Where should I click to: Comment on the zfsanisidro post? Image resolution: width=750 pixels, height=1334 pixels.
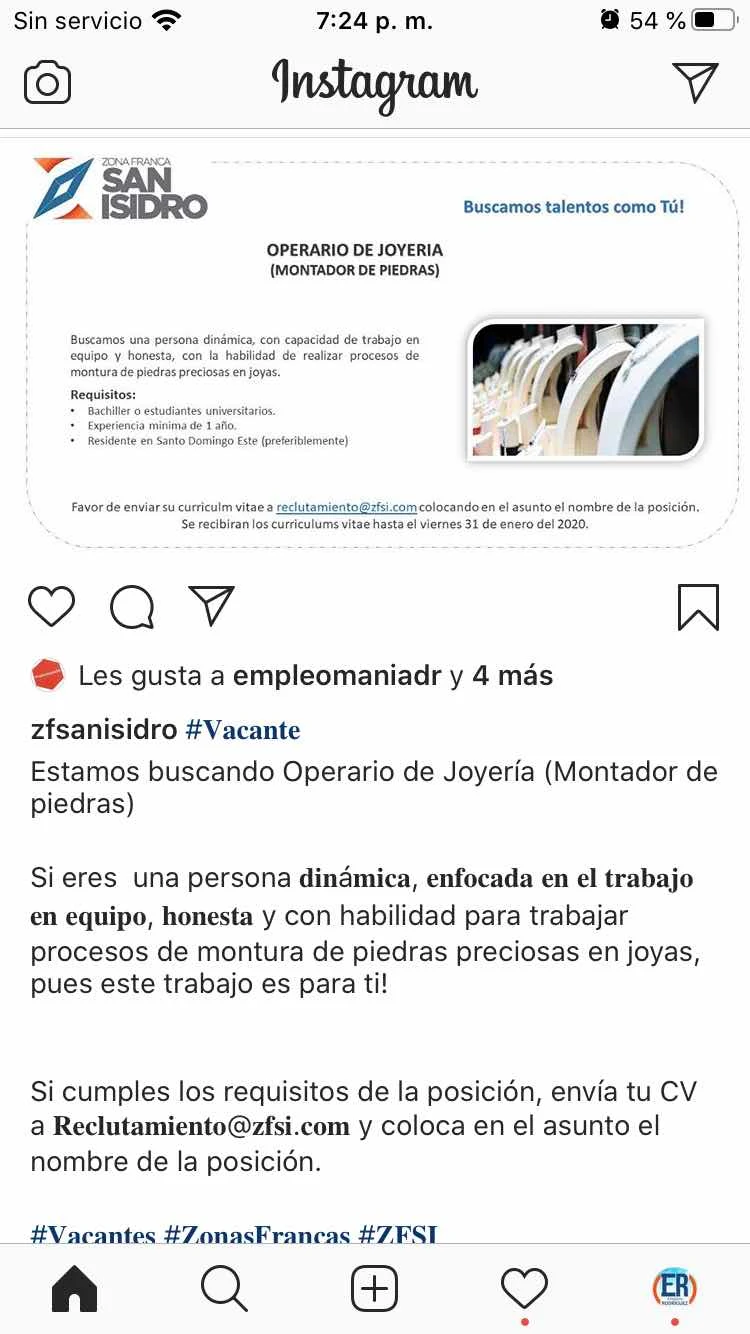tap(132, 606)
